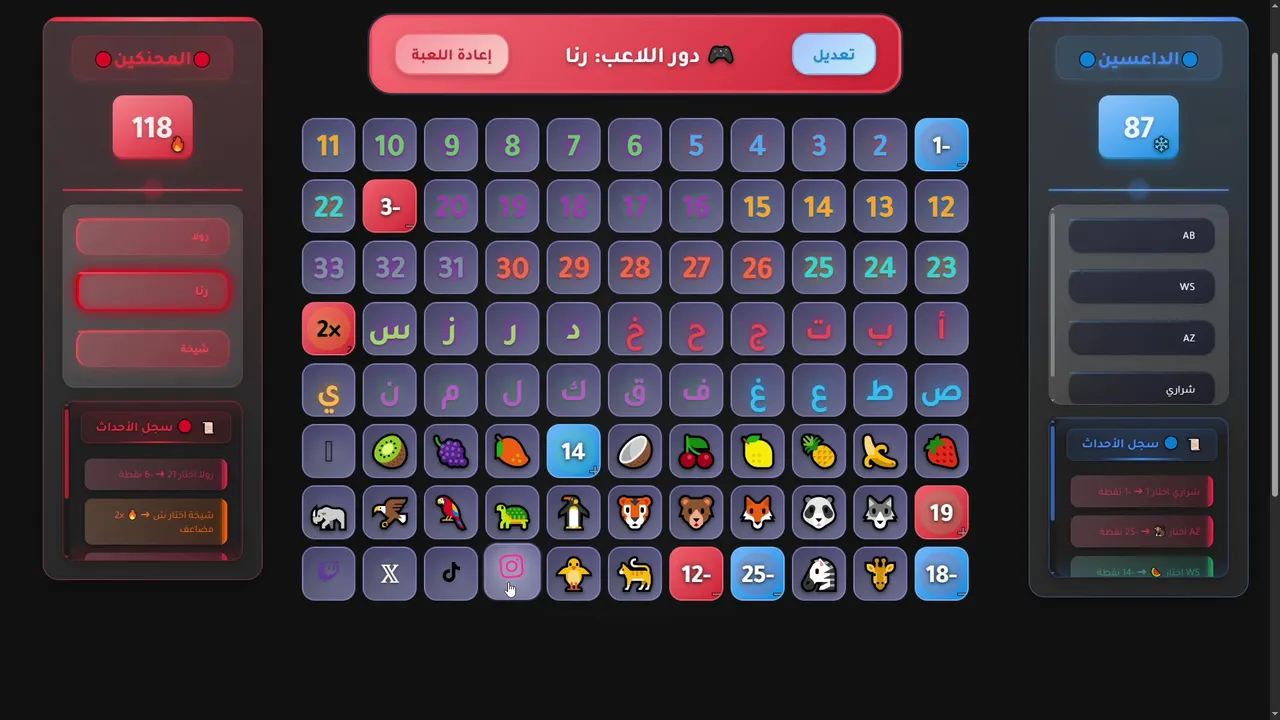Tap إعادة اللعبة to restart the game
The width and height of the screenshot is (1280, 720).
(x=452, y=55)
